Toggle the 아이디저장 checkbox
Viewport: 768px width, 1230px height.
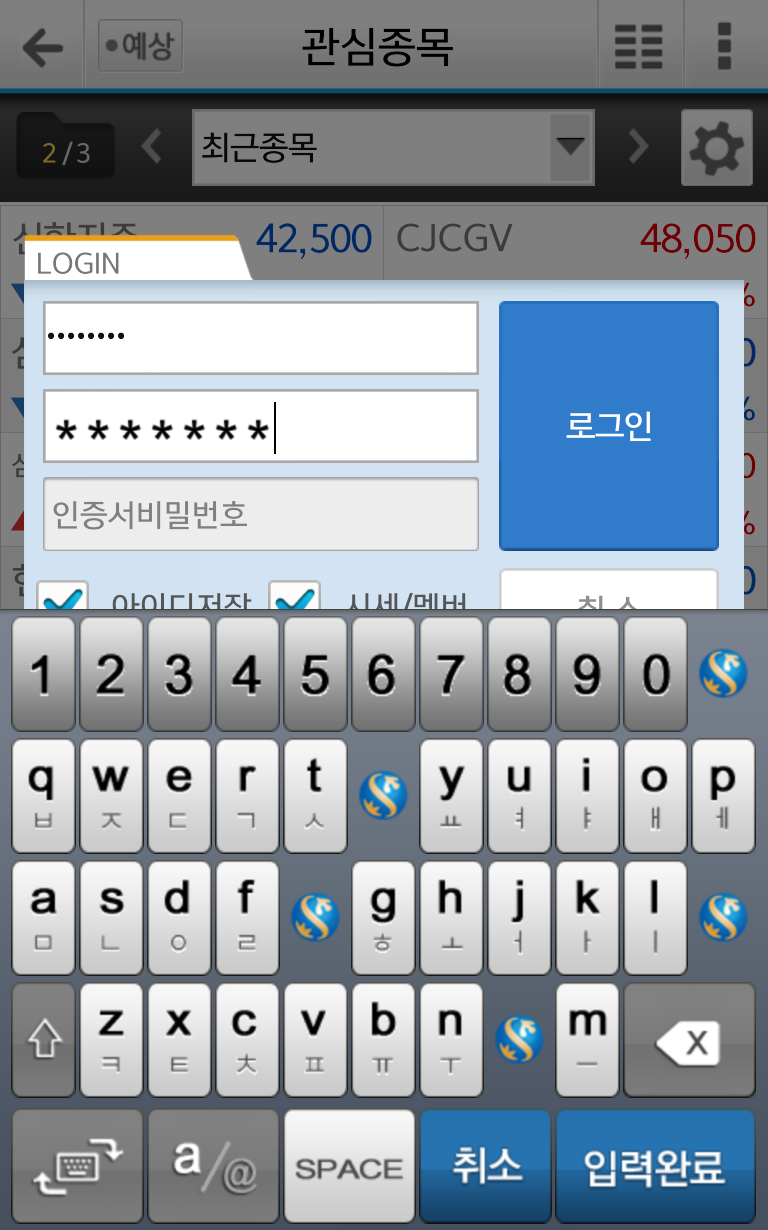[63, 597]
